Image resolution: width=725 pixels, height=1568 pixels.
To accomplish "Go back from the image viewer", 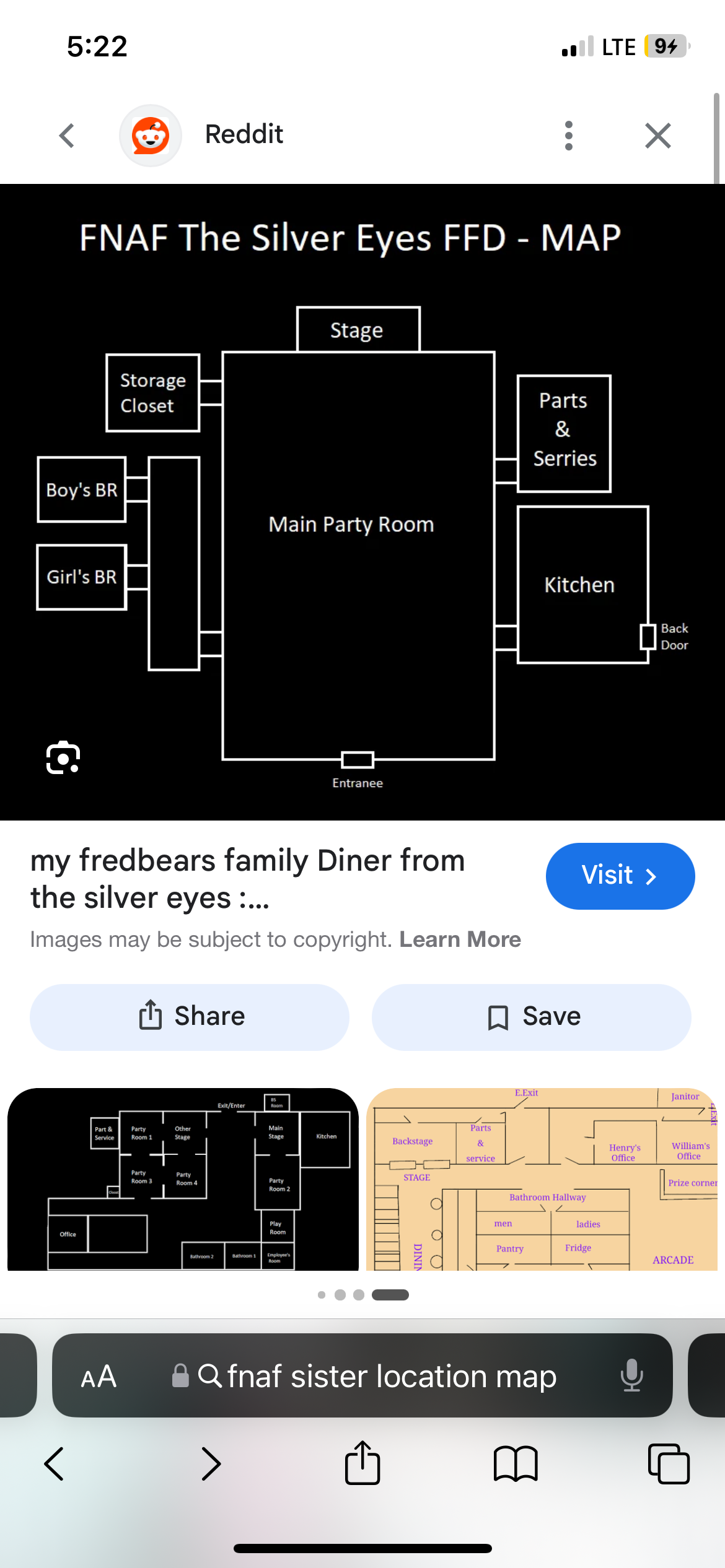I will 67,136.
